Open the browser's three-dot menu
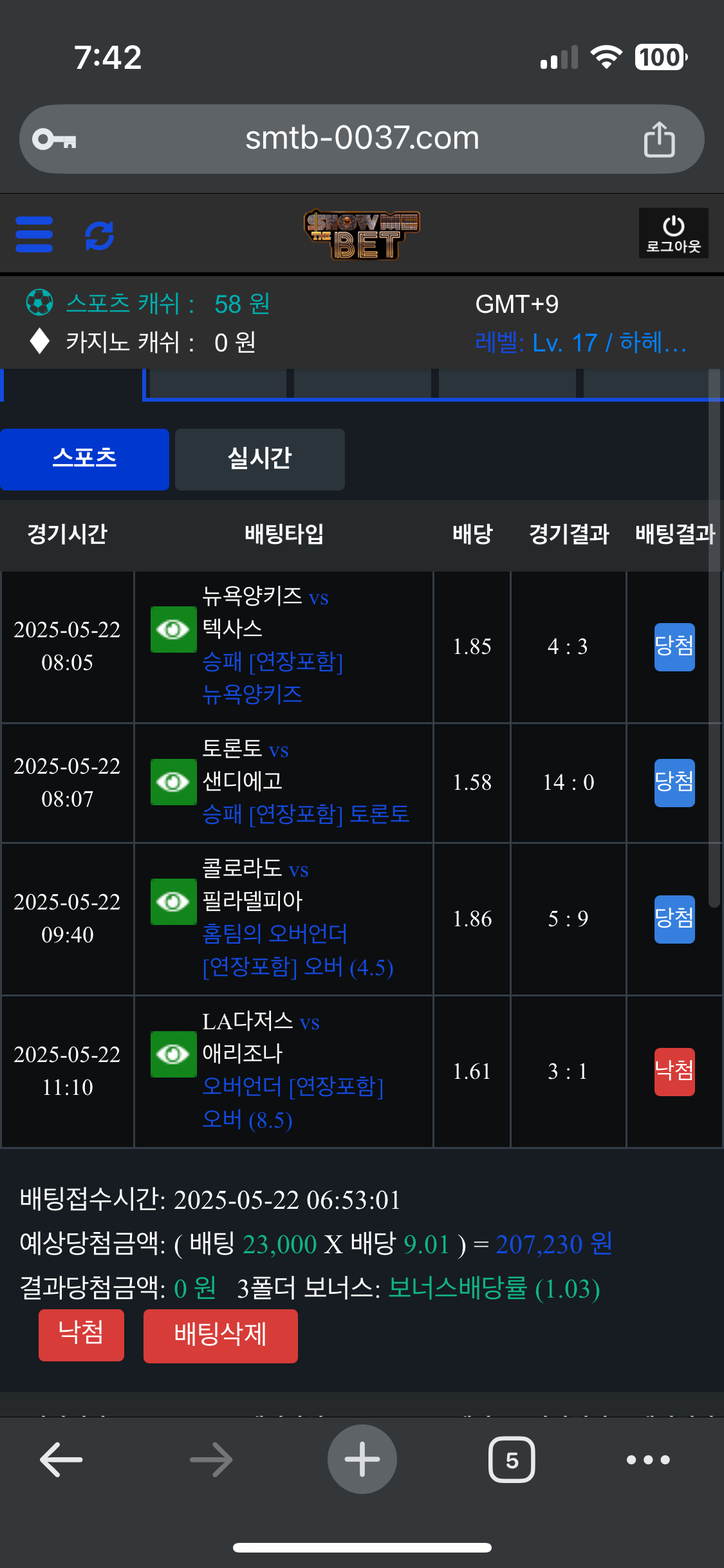Viewport: 724px width, 1568px height. click(x=648, y=1459)
